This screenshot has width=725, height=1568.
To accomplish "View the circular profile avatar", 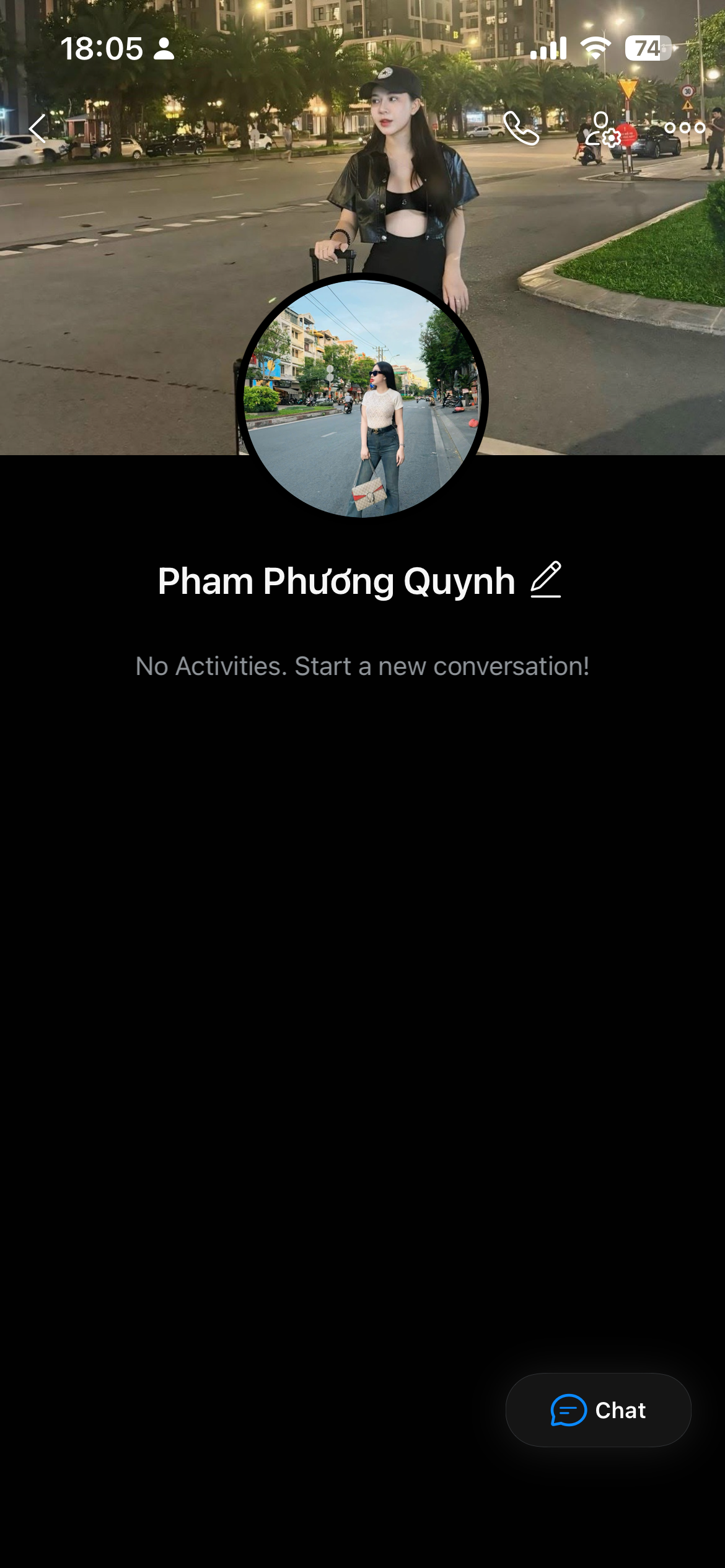I will click(x=362, y=399).
